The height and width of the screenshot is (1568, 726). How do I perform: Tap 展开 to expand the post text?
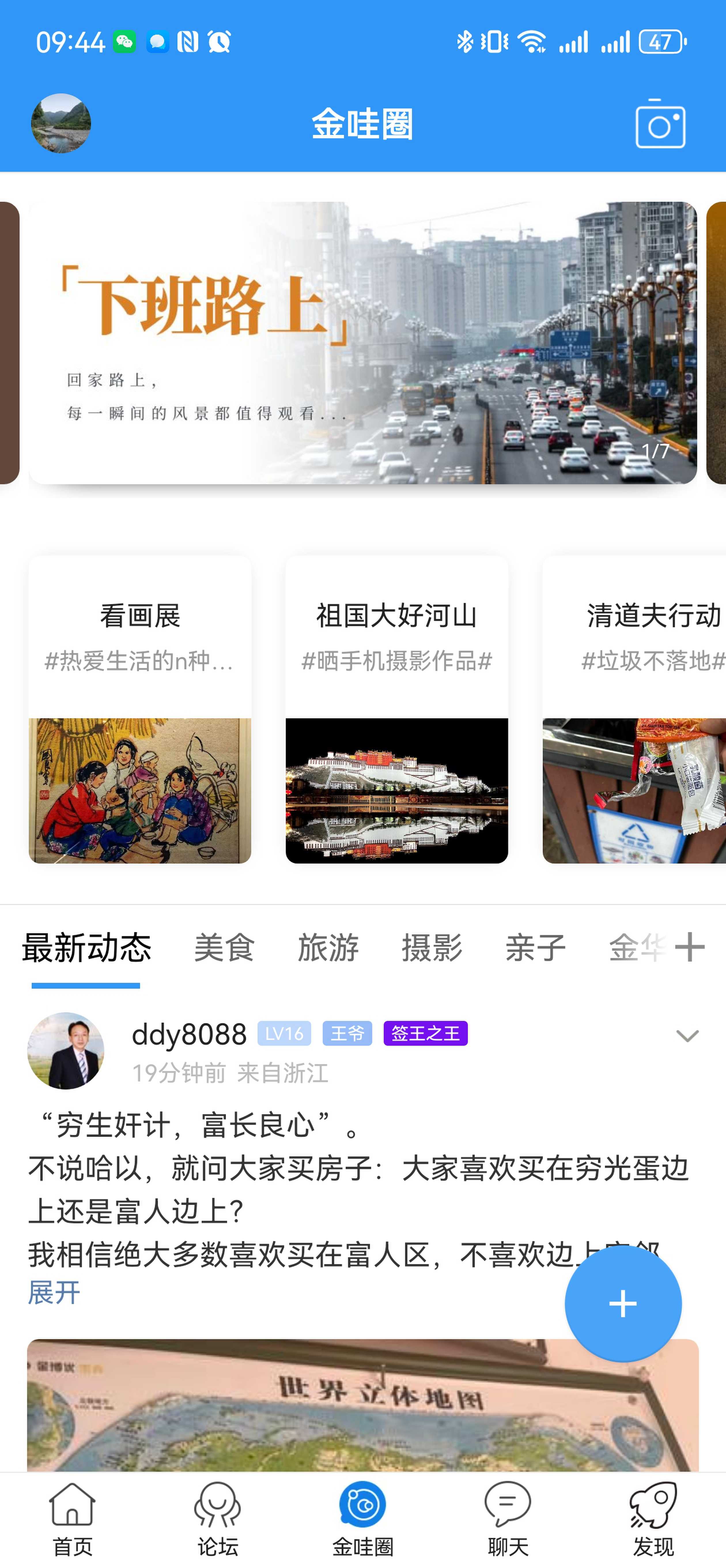click(54, 1292)
